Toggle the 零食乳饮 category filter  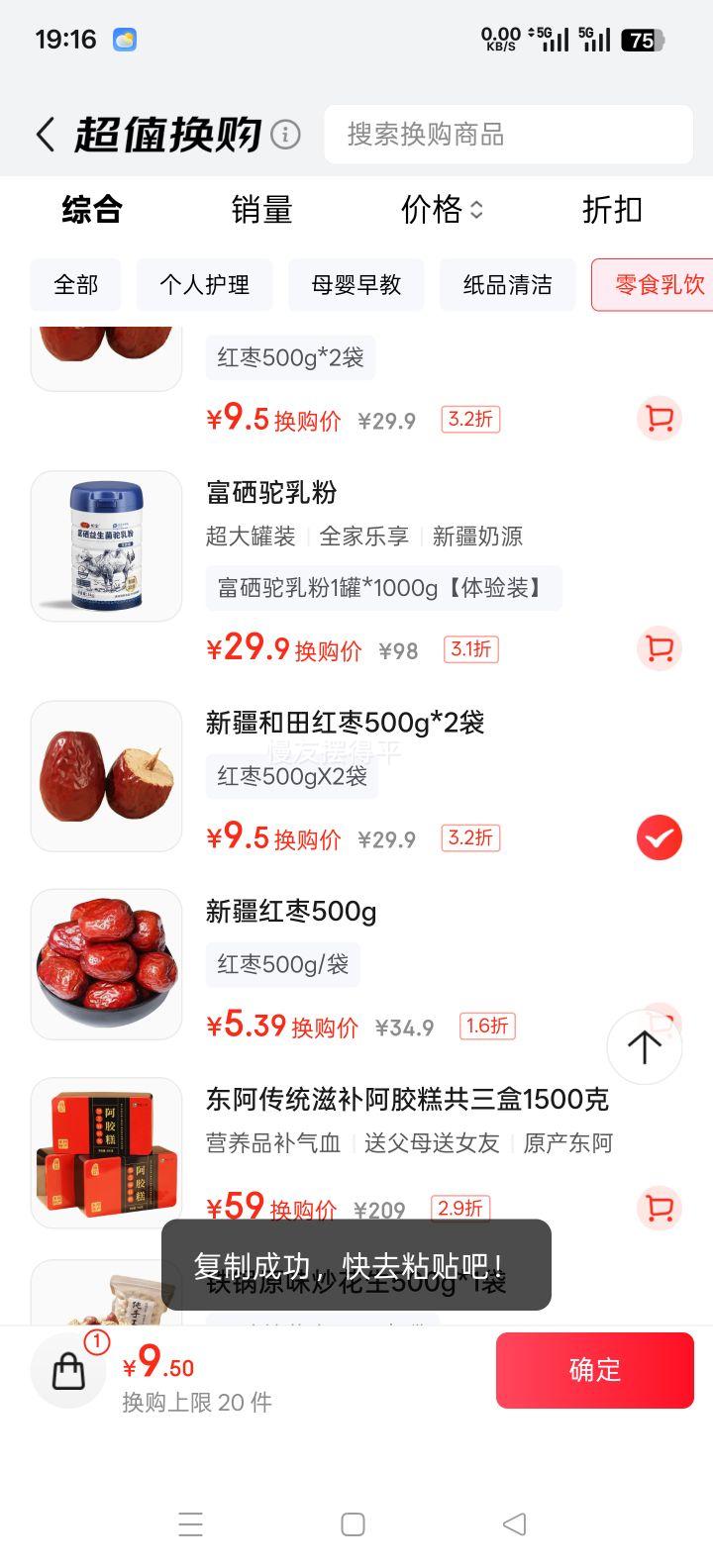(656, 285)
